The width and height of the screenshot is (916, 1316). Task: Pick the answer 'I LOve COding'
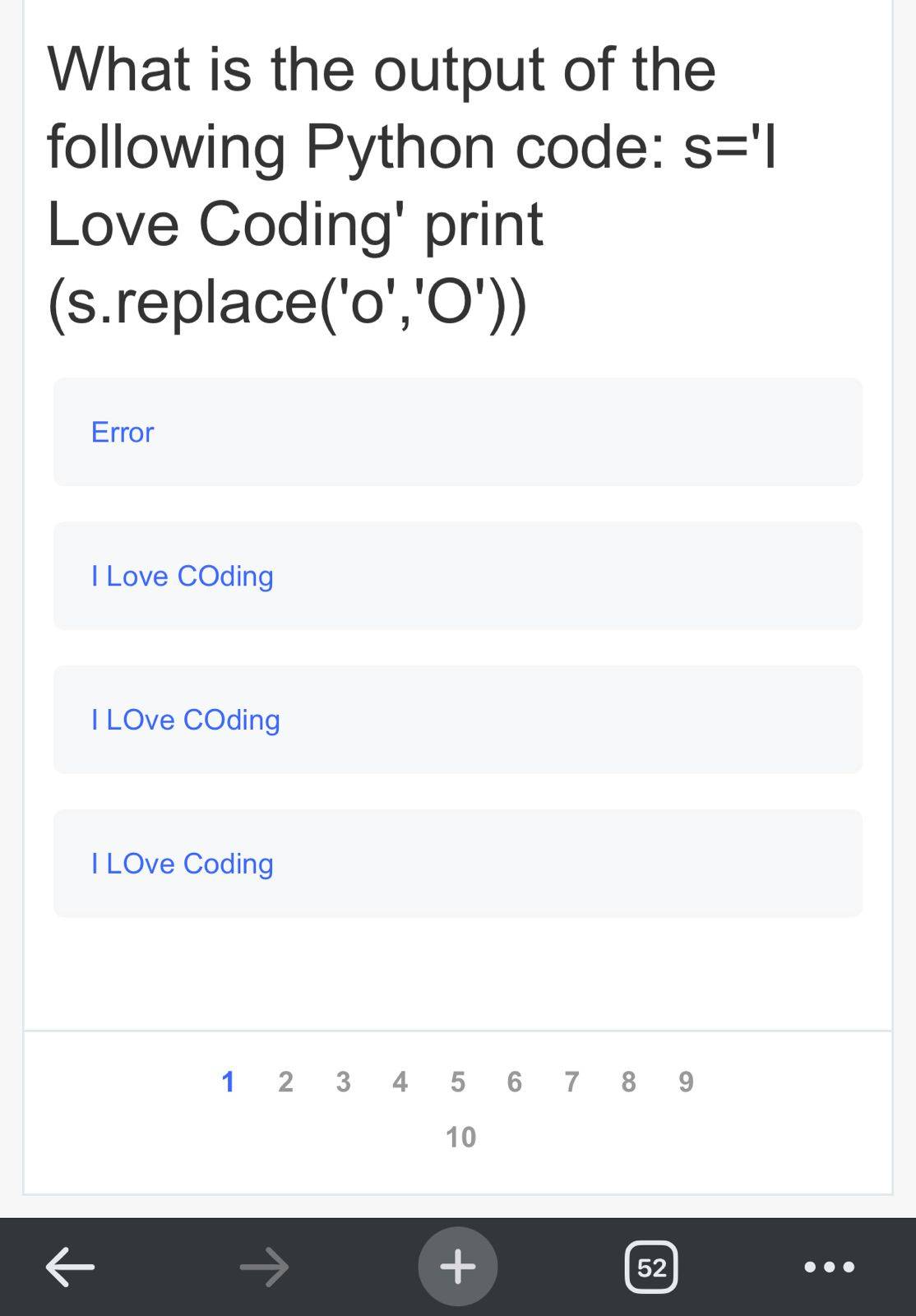457,720
